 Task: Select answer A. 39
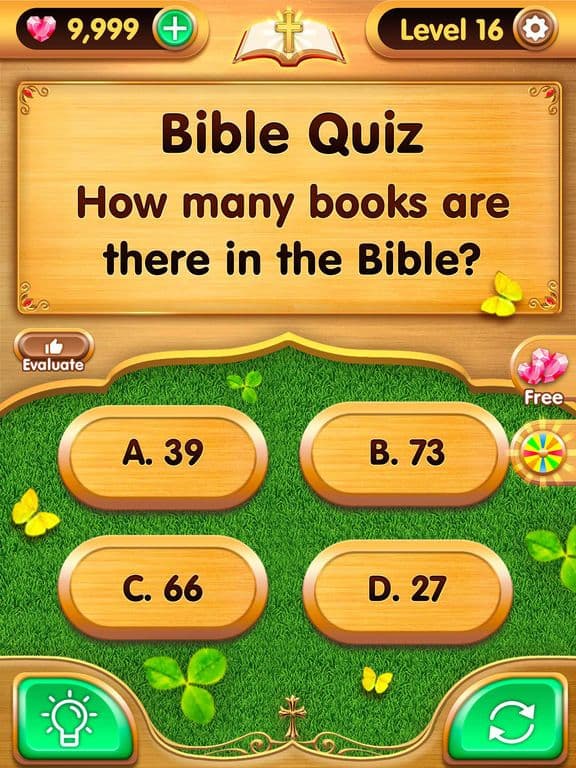pyautogui.click(x=163, y=453)
